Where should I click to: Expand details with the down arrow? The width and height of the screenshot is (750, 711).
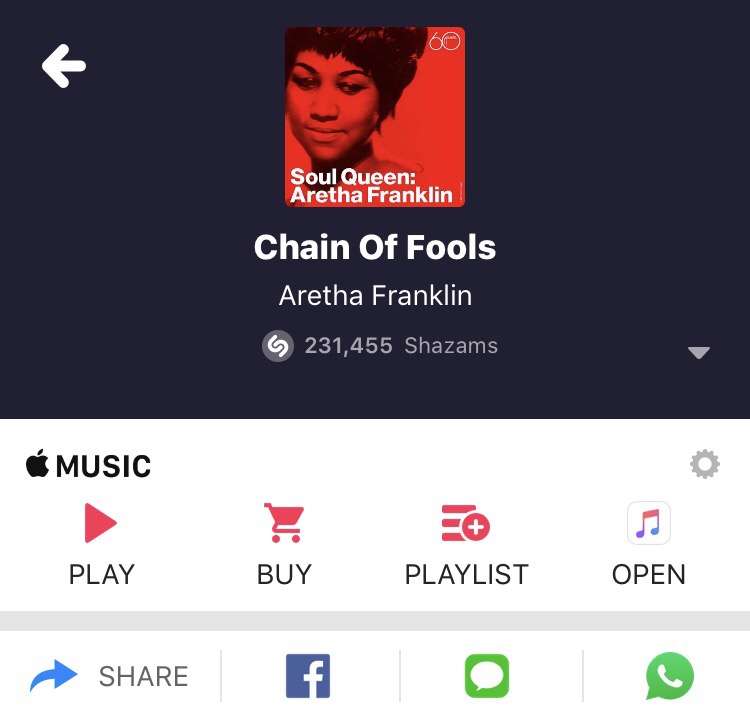[699, 352]
